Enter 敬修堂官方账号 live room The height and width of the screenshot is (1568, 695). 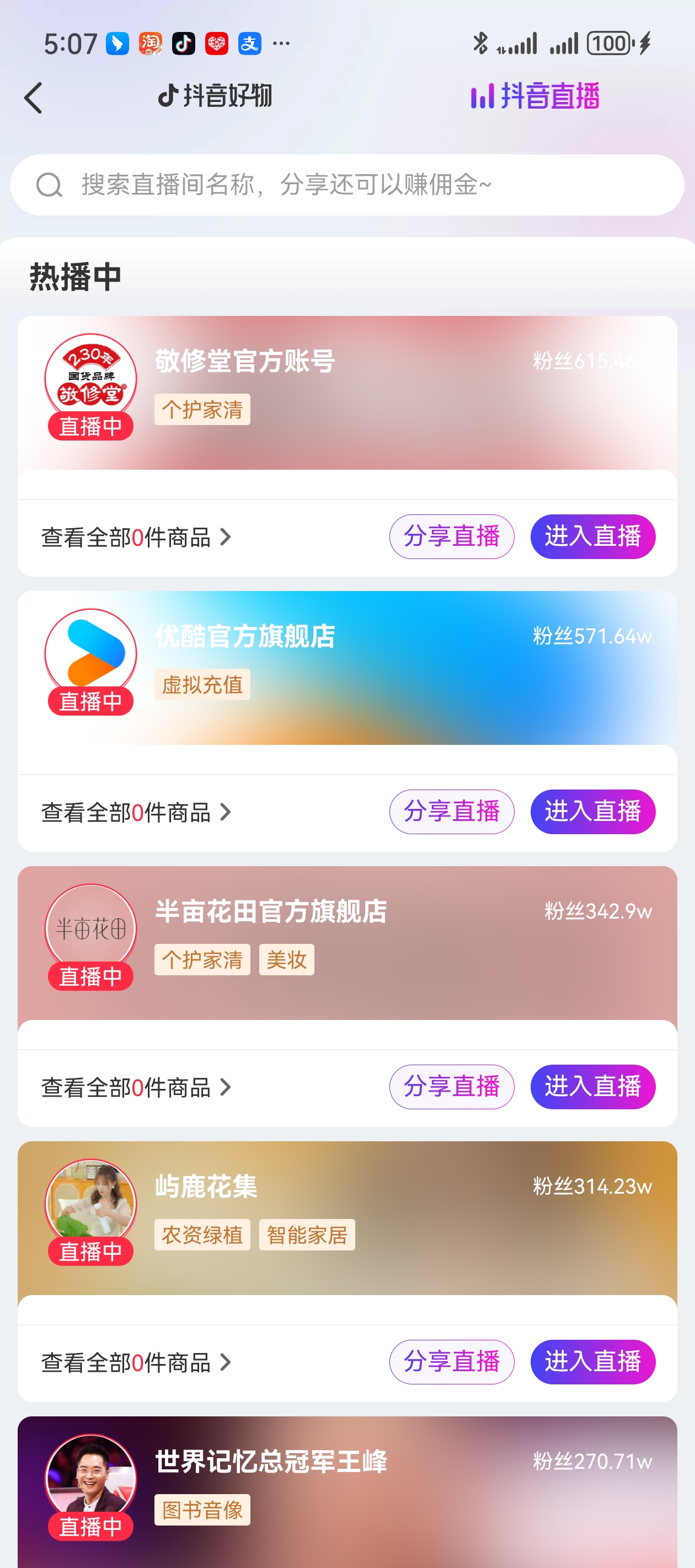[592, 537]
